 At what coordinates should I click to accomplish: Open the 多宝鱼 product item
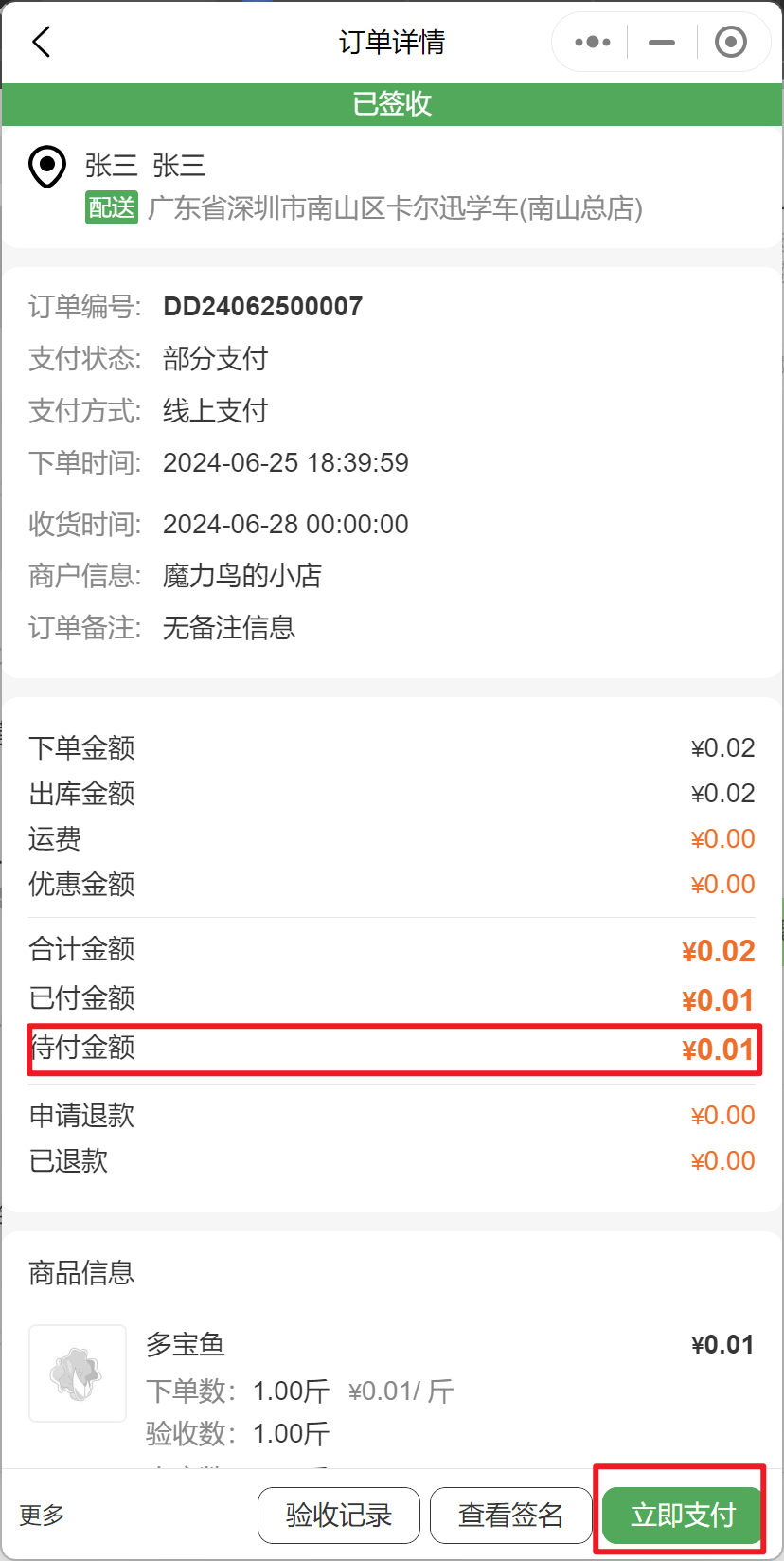(x=392, y=1388)
